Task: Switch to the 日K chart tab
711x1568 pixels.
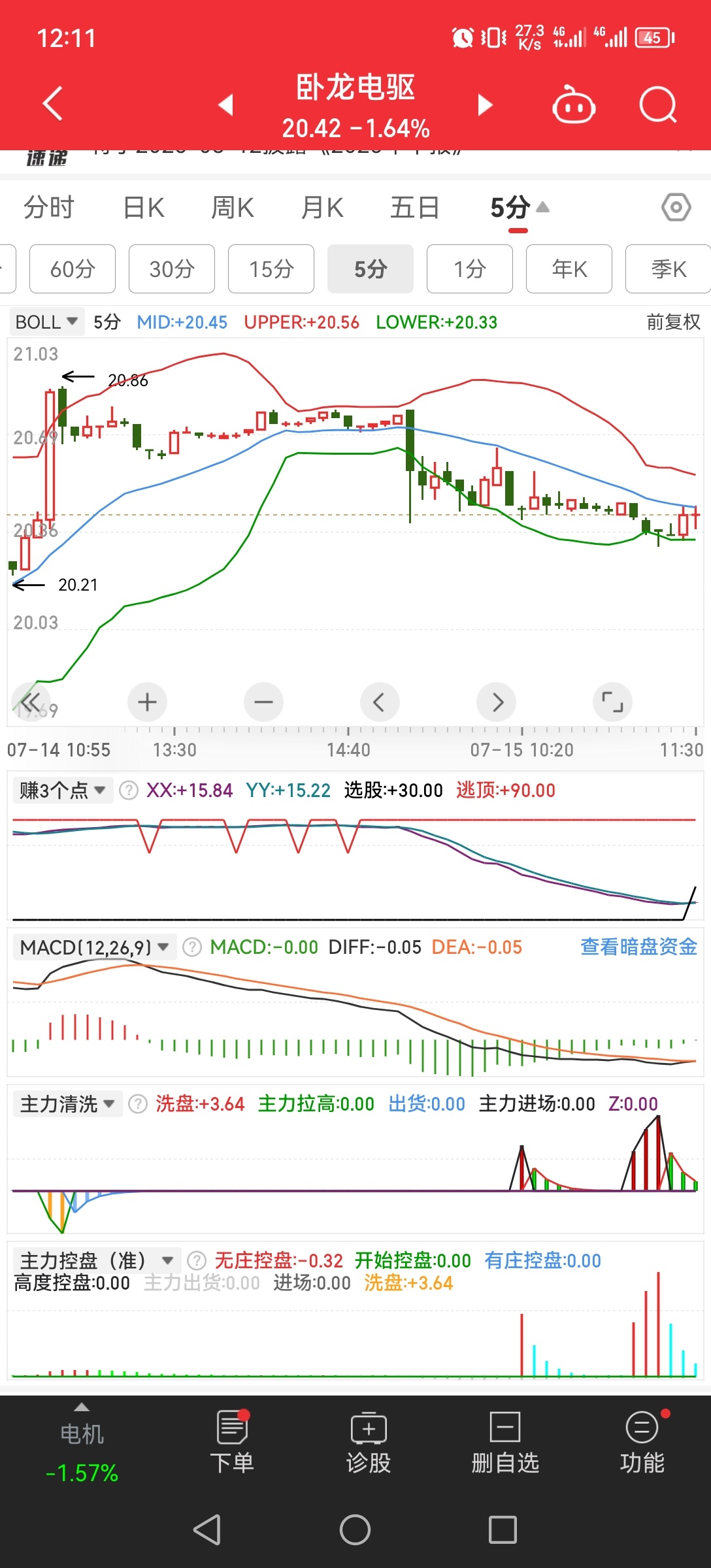Action: click(144, 208)
